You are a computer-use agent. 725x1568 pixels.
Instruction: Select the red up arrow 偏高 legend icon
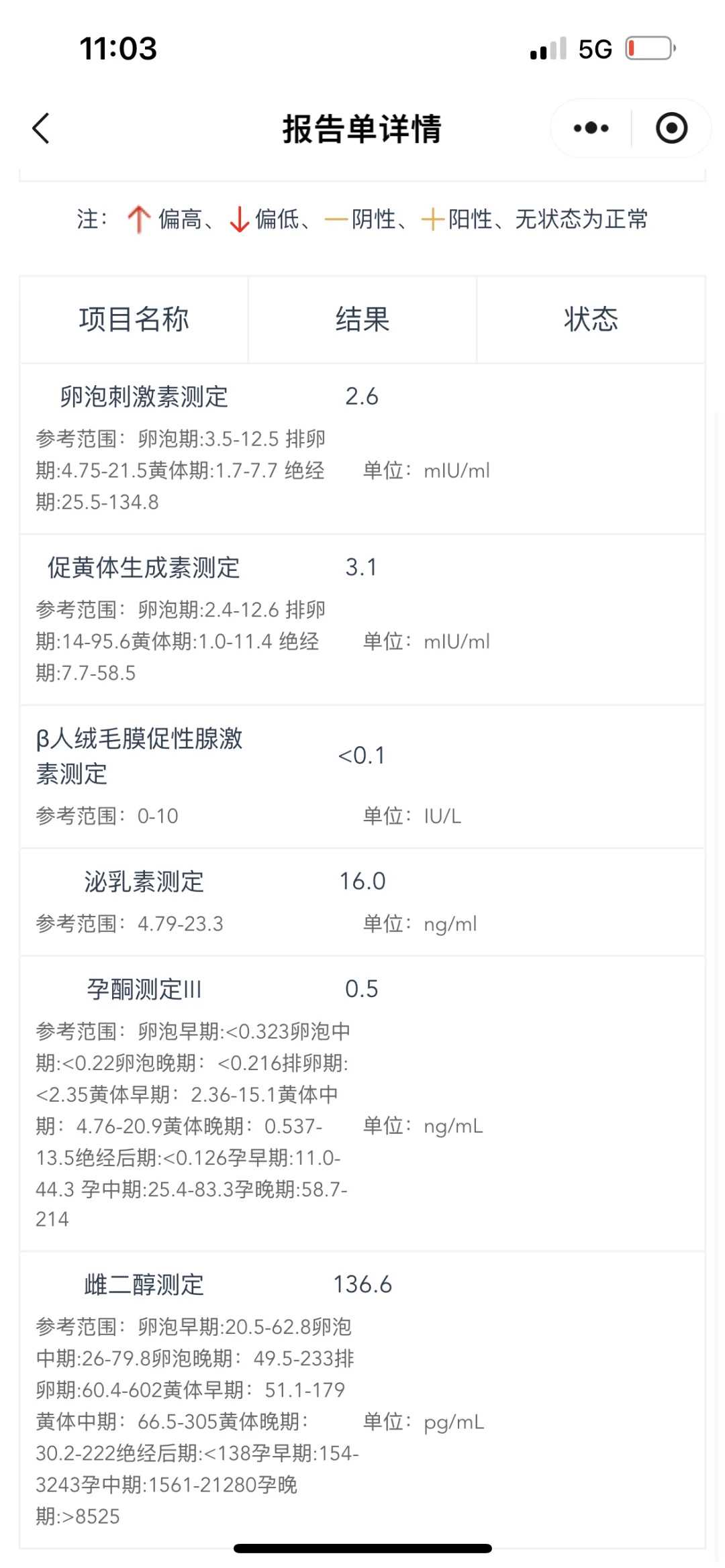tap(137, 219)
